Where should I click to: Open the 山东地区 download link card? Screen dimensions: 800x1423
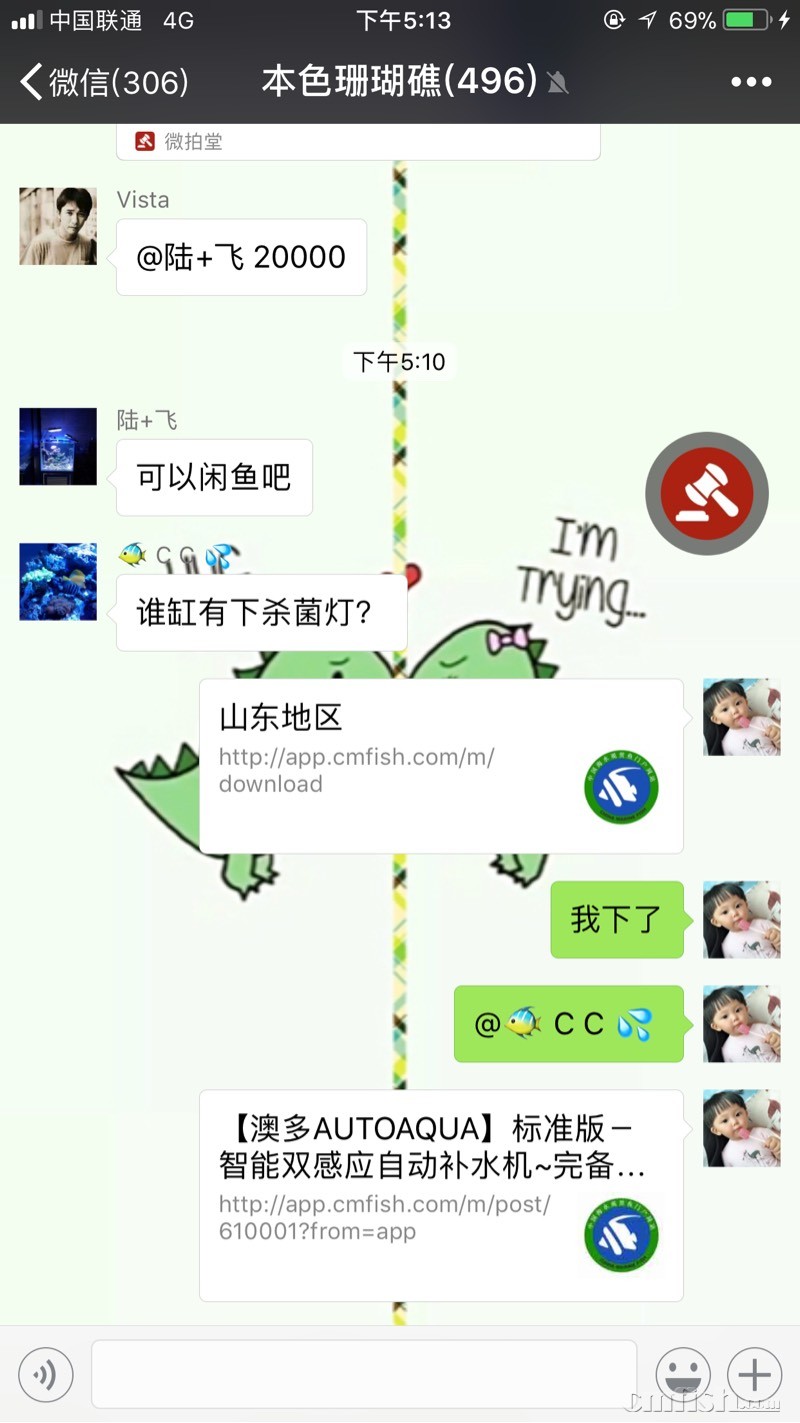[x=441, y=766]
